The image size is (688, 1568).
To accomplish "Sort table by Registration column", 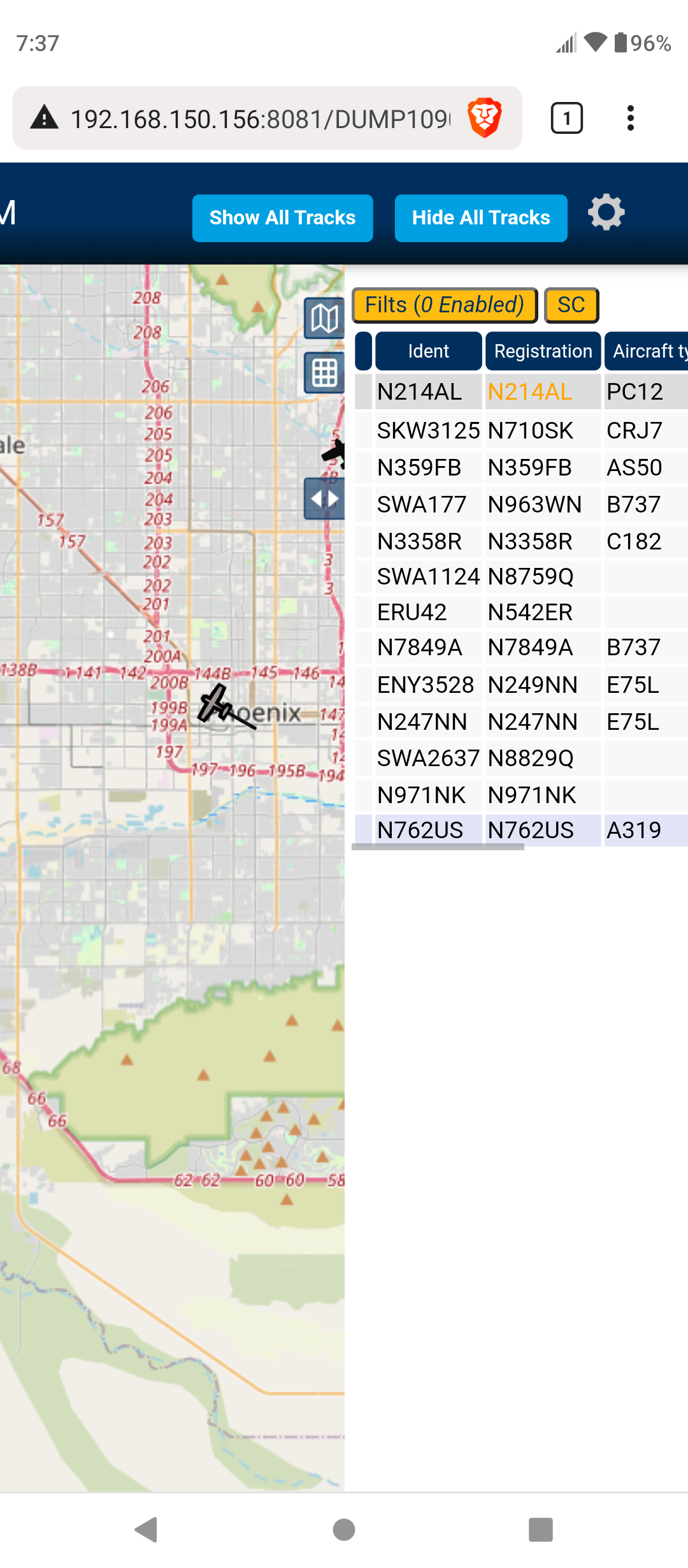I will pos(543,351).
